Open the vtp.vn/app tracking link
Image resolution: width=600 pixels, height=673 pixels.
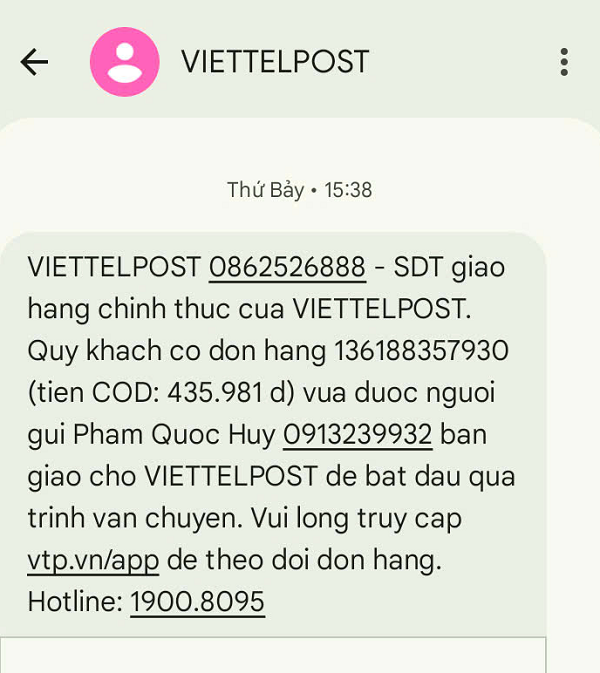point(93,560)
